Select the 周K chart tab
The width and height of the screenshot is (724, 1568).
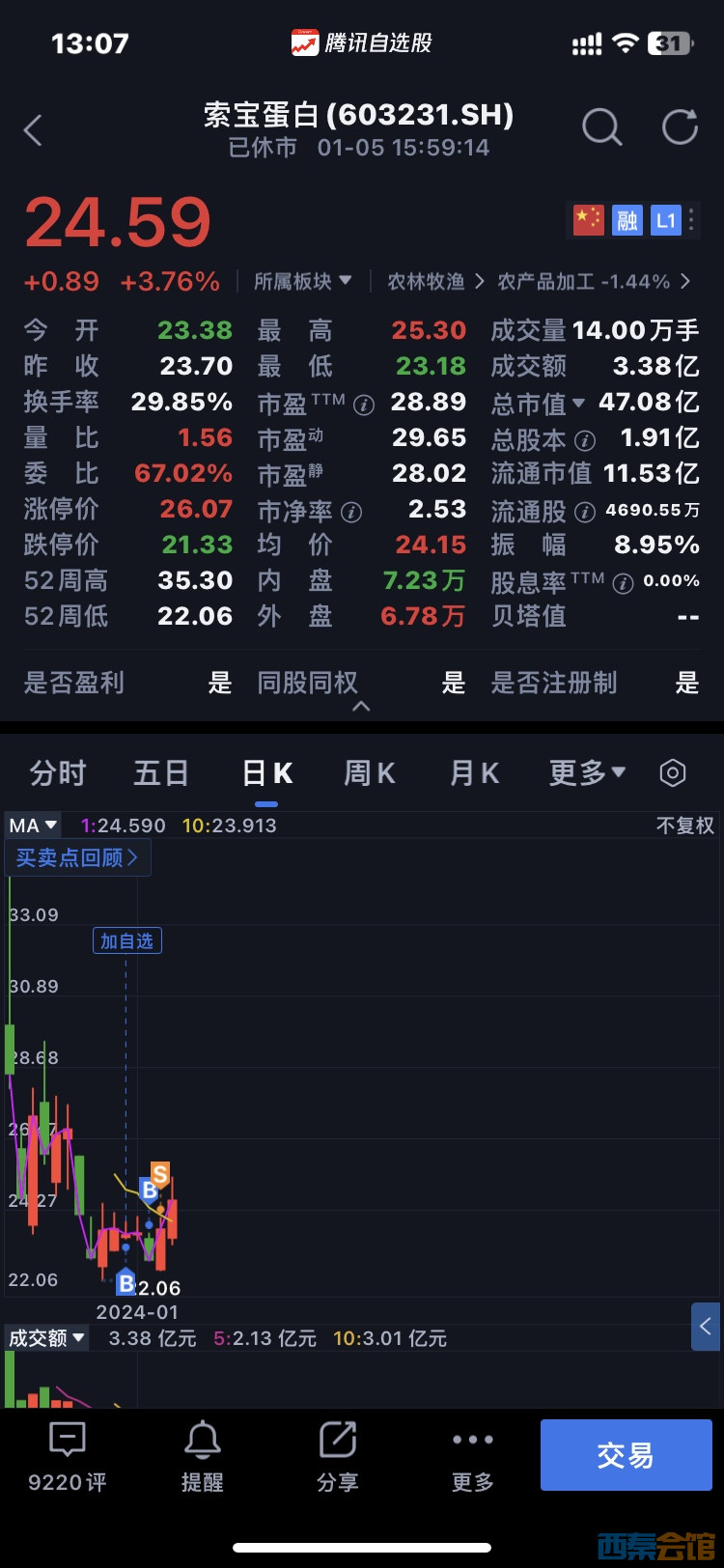(369, 773)
